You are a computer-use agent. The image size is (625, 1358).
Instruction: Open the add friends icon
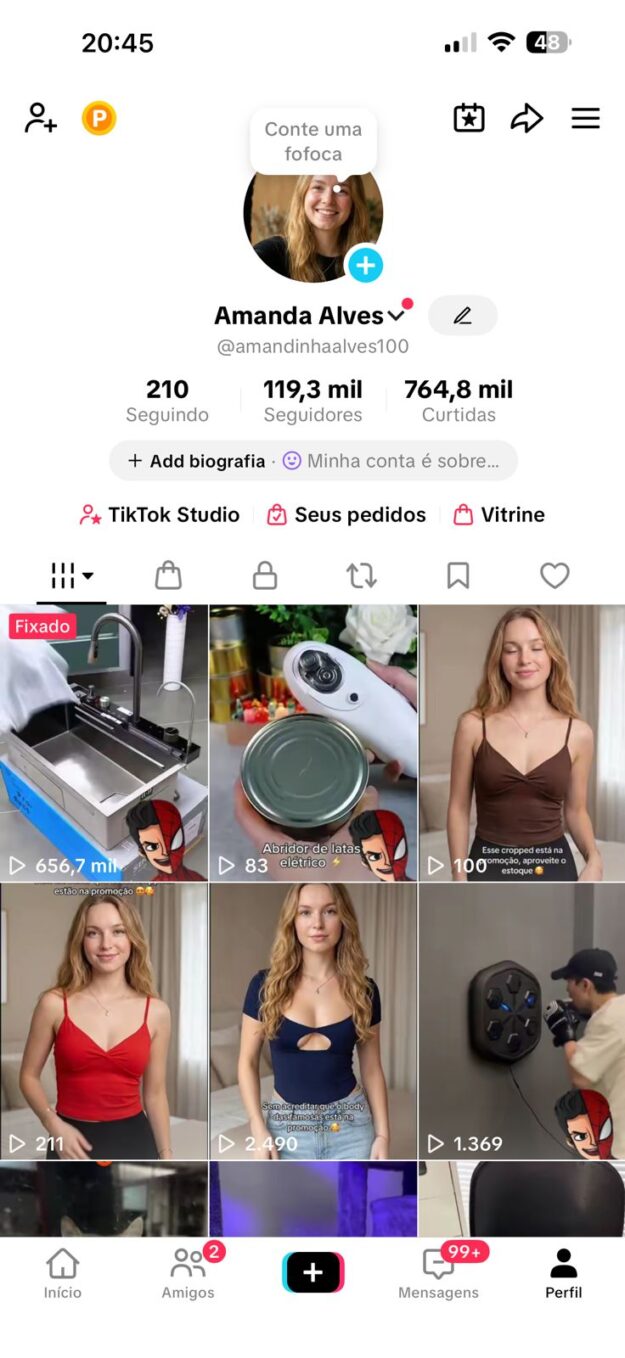(40, 118)
